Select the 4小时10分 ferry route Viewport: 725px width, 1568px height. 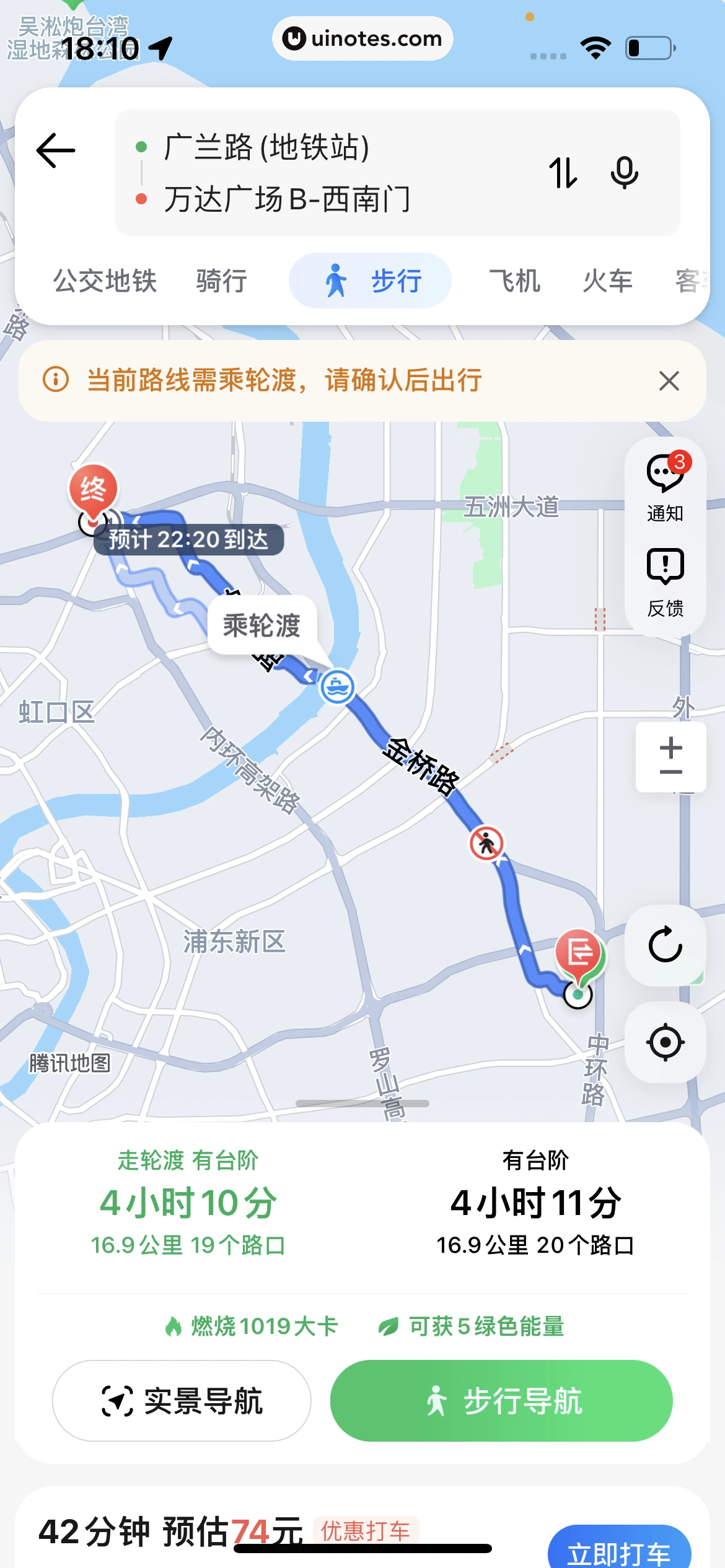point(188,1203)
